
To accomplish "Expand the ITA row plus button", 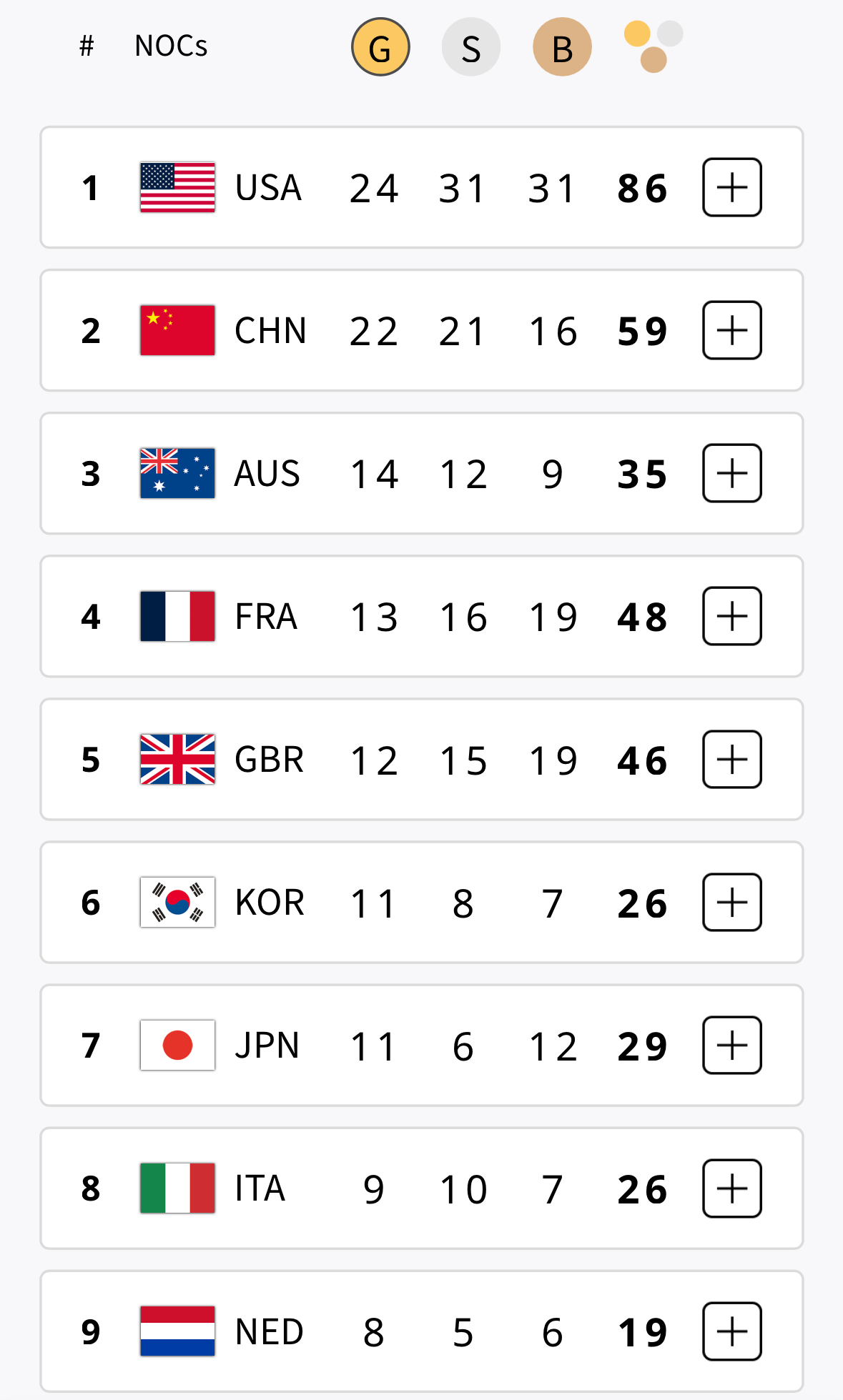I will [731, 1188].
